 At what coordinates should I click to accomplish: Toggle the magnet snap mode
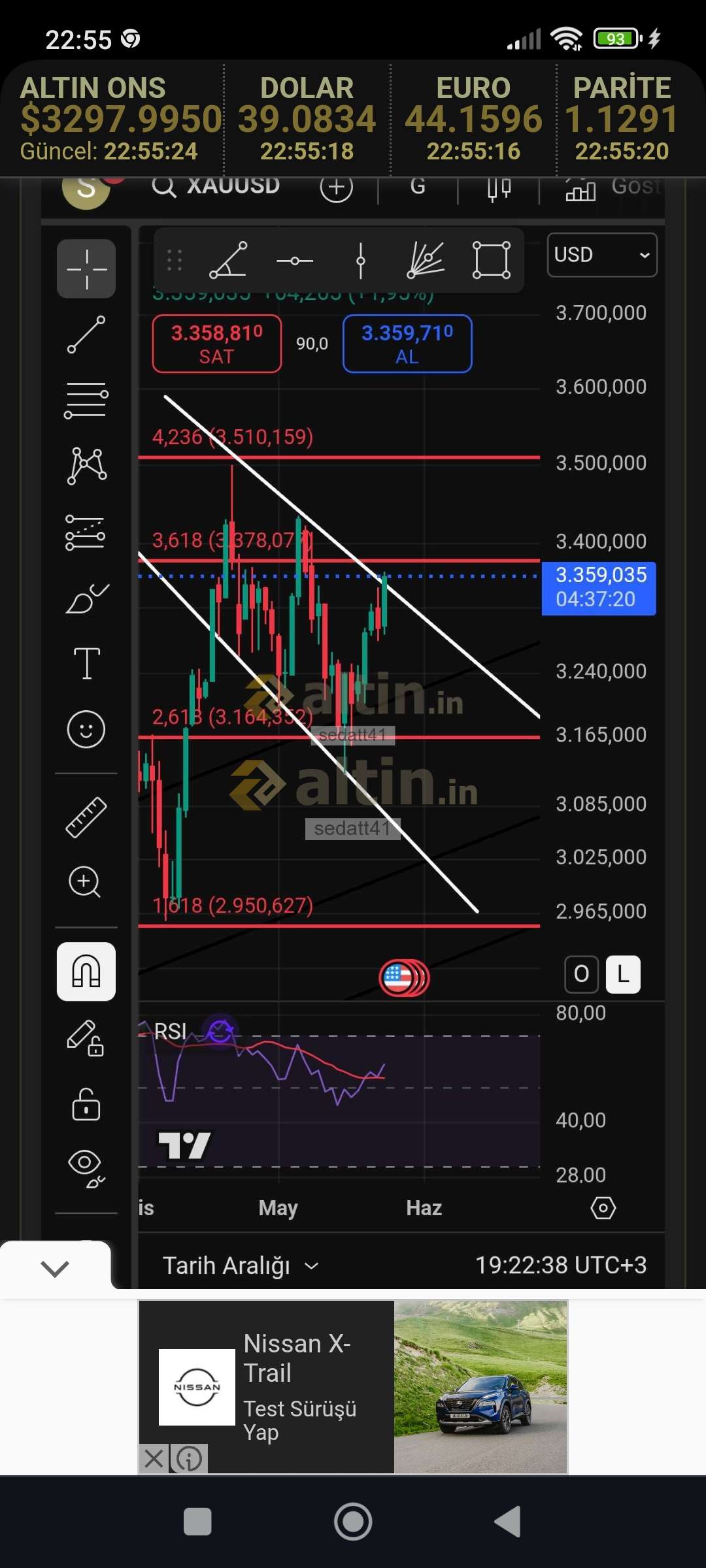86,972
